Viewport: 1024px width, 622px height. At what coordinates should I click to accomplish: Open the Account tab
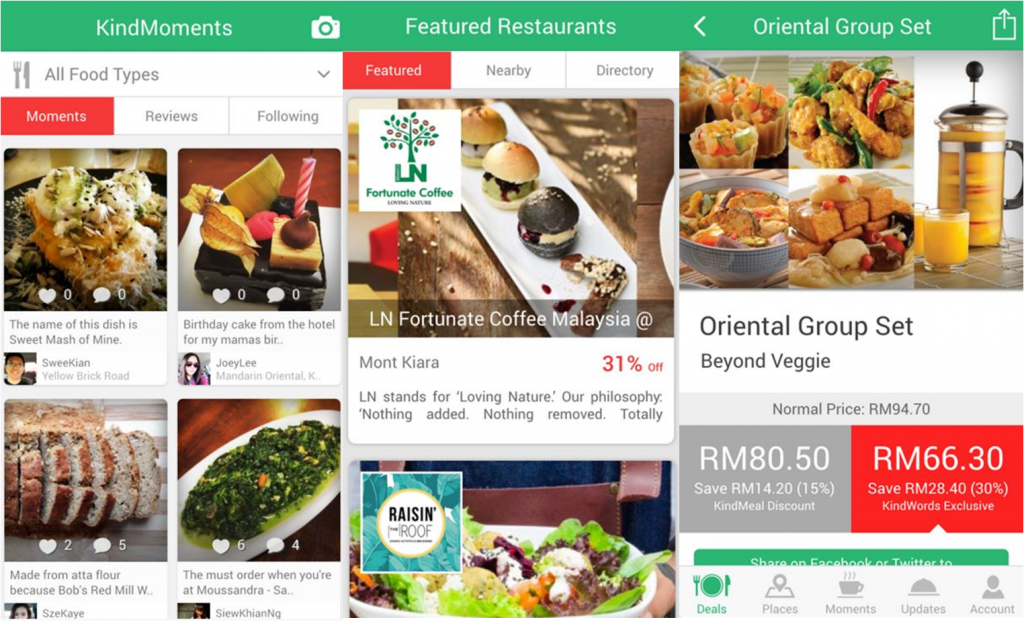[x=992, y=592]
